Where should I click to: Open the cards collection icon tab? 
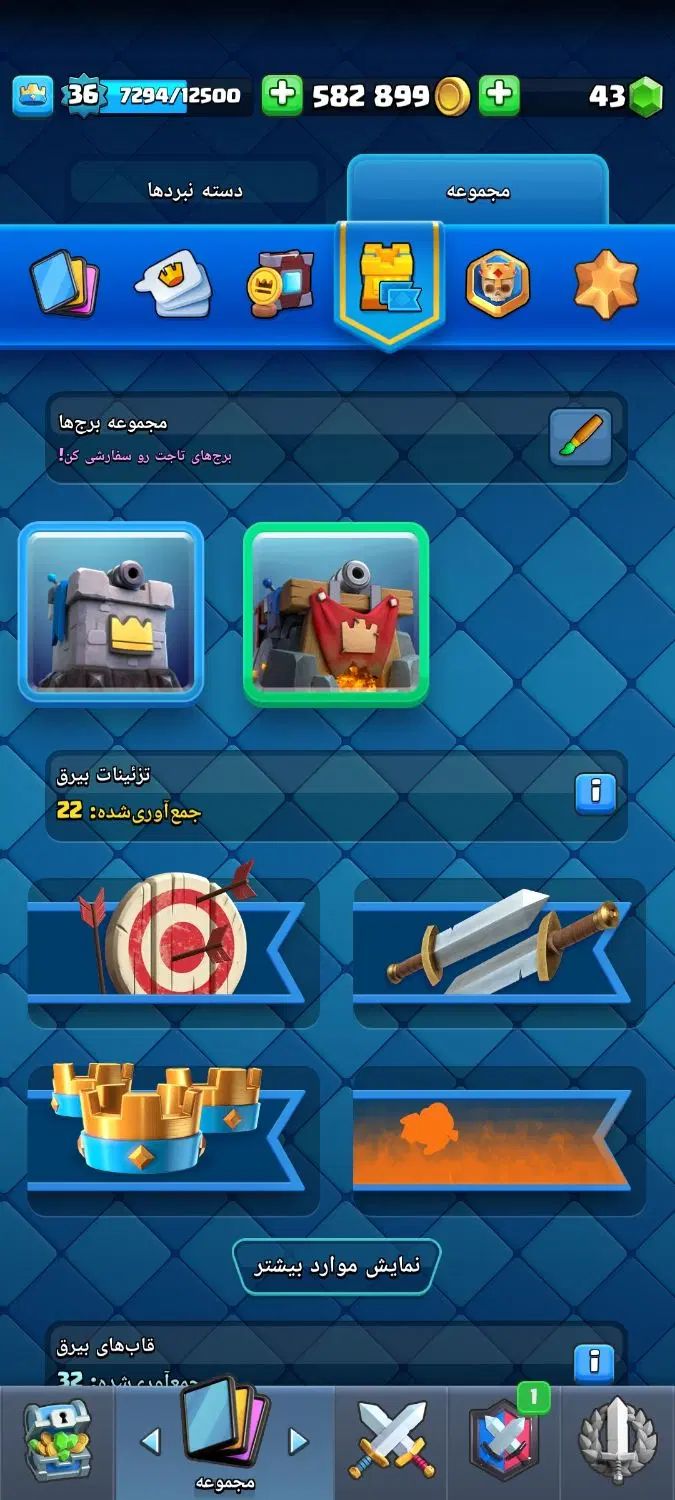coord(61,283)
